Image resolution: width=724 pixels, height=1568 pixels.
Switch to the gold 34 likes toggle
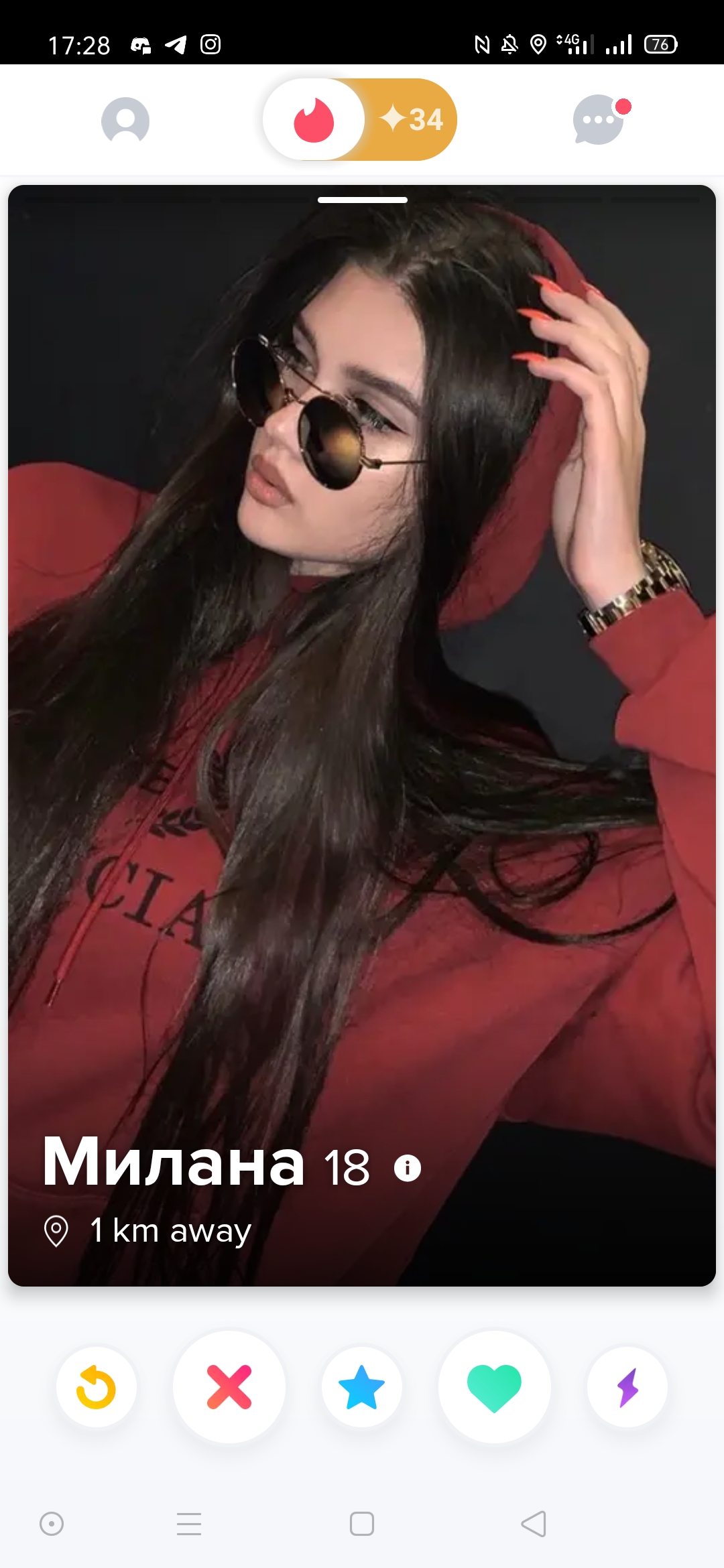[x=412, y=119]
